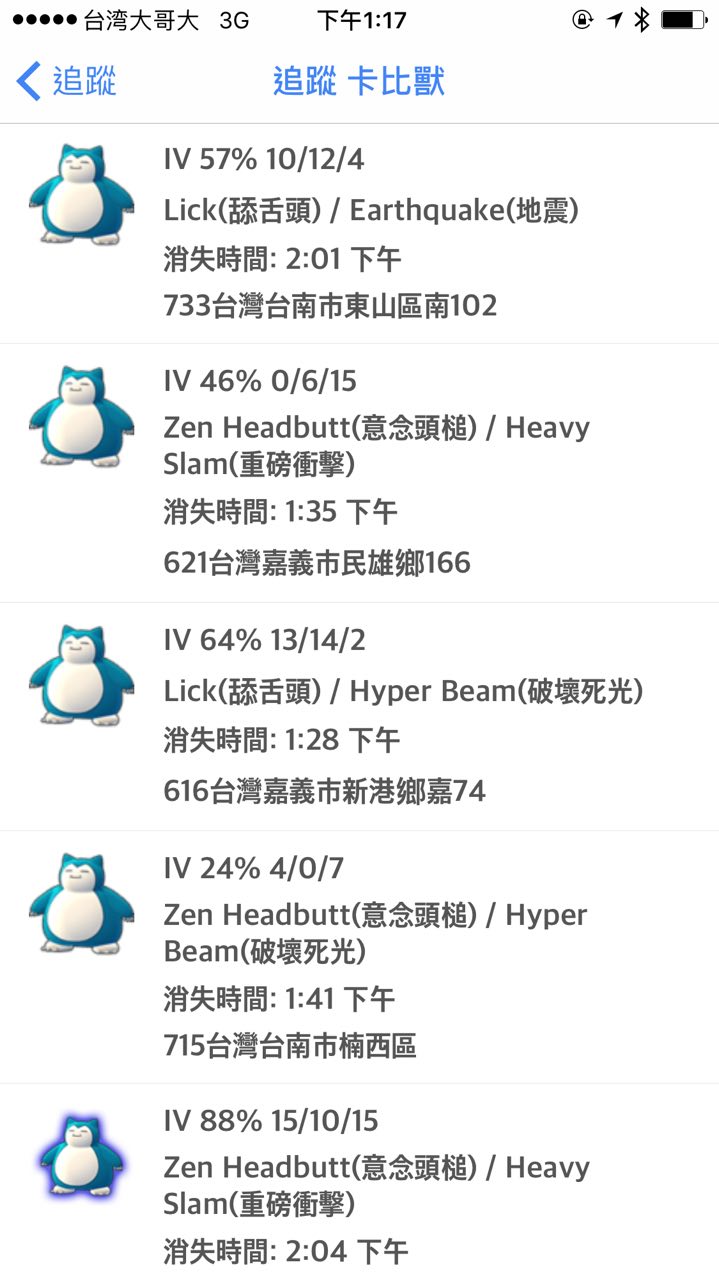Tap the IV 24% 4/0/7 Snorlax row

coord(360,957)
